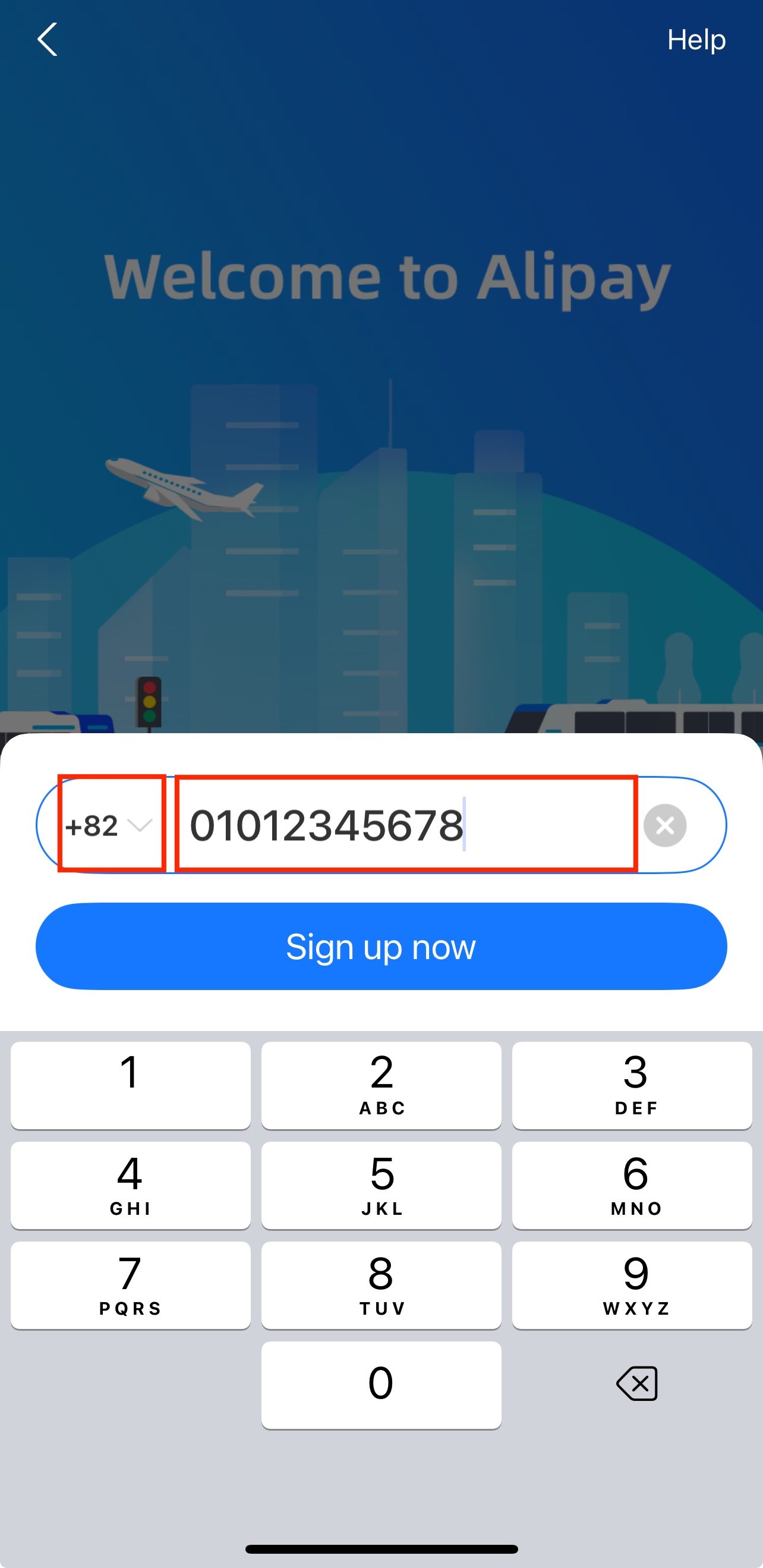
Task: Clear the entered phone number
Action: pyautogui.click(x=664, y=825)
